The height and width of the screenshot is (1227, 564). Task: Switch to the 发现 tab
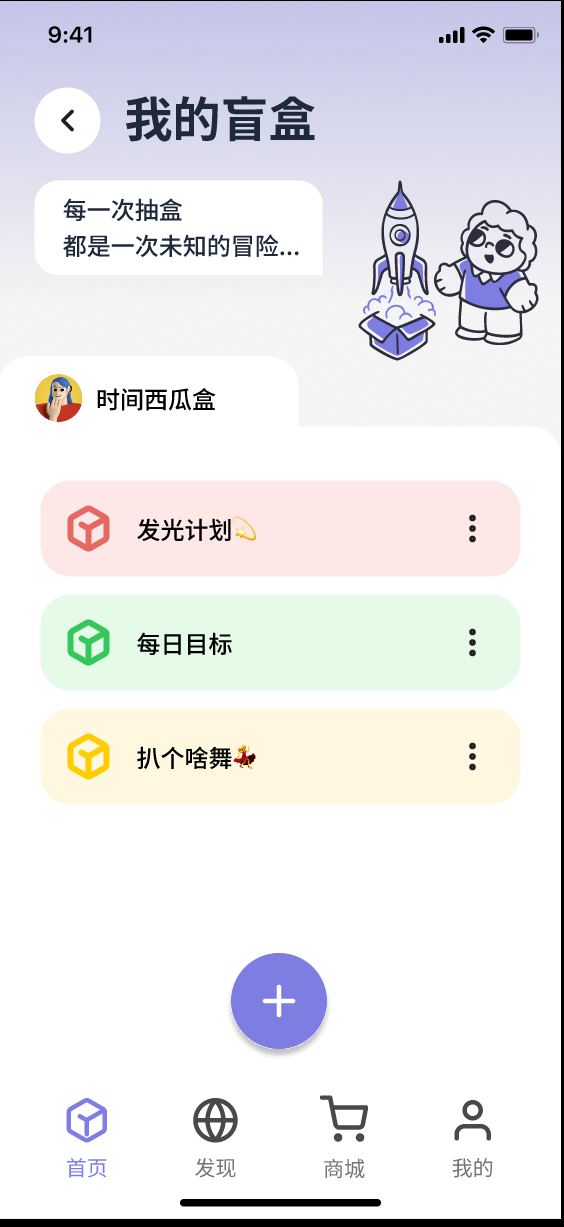pyautogui.click(x=215, y=1138)
